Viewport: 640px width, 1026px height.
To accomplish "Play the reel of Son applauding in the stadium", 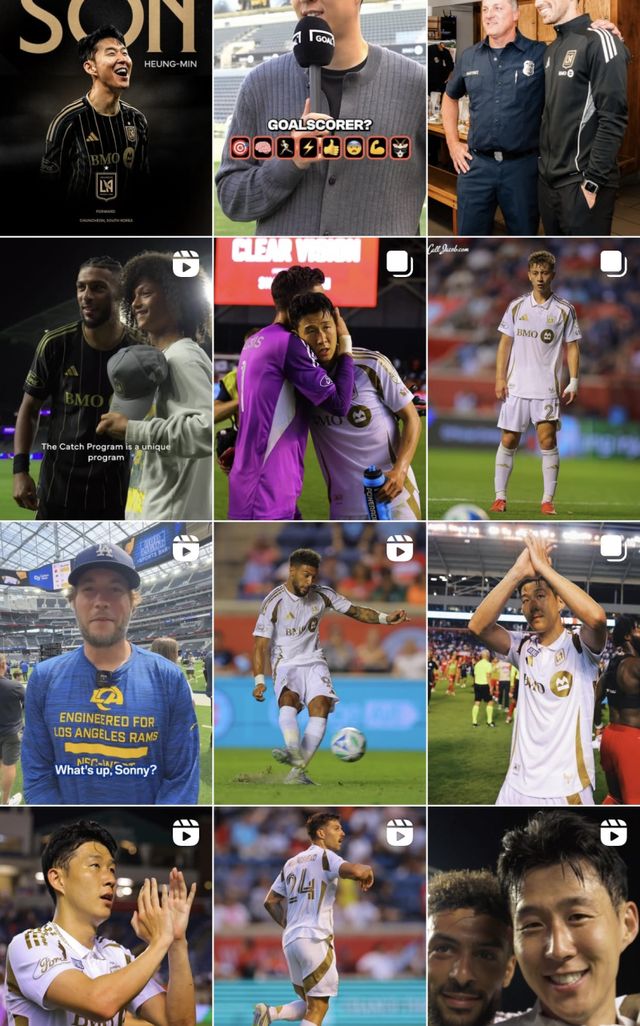I will click(105, 918).
